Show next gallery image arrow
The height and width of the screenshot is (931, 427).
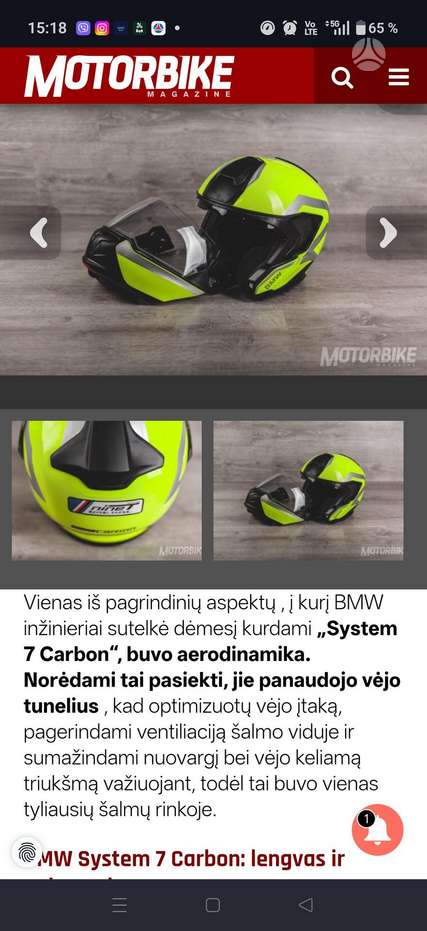pyautogui.click(x=388, y=232)
